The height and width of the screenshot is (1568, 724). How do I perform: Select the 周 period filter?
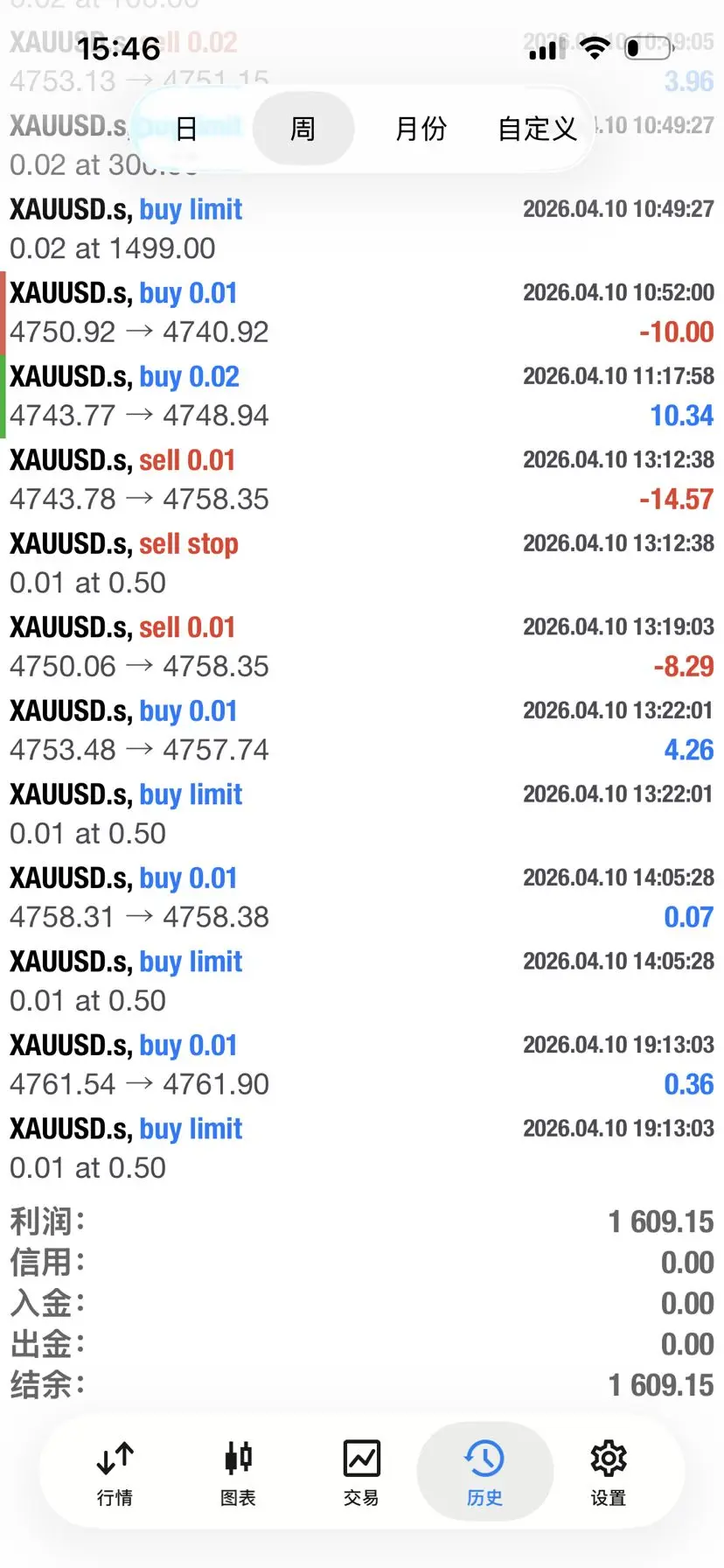coord(303,129)
